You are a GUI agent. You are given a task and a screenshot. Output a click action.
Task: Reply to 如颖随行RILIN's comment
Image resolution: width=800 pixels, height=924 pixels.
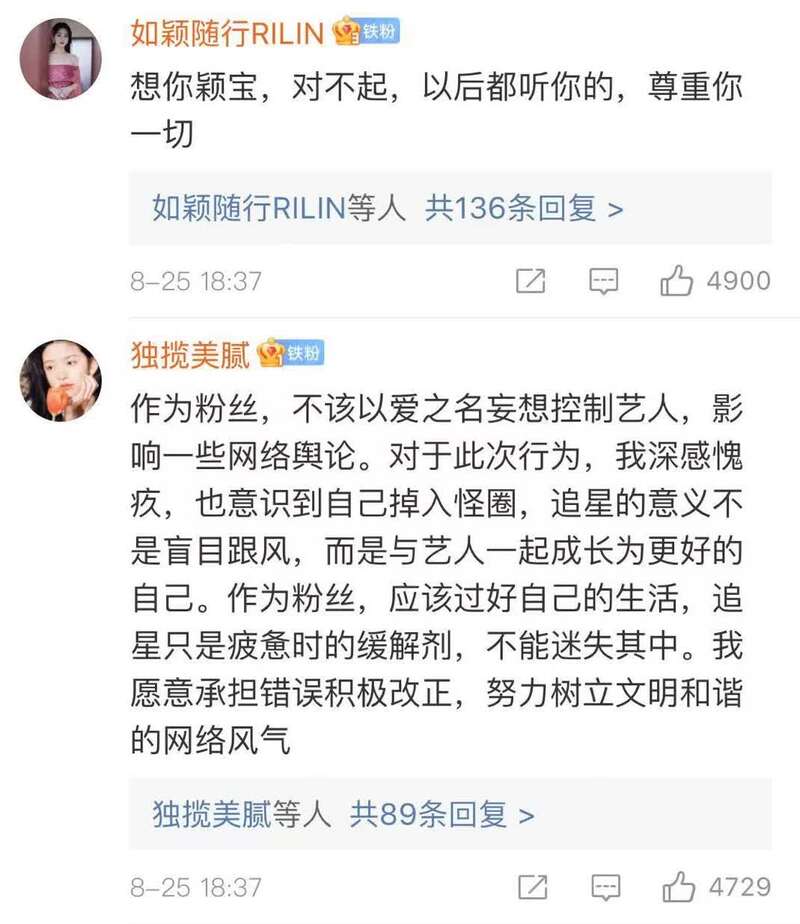[603, 282]
